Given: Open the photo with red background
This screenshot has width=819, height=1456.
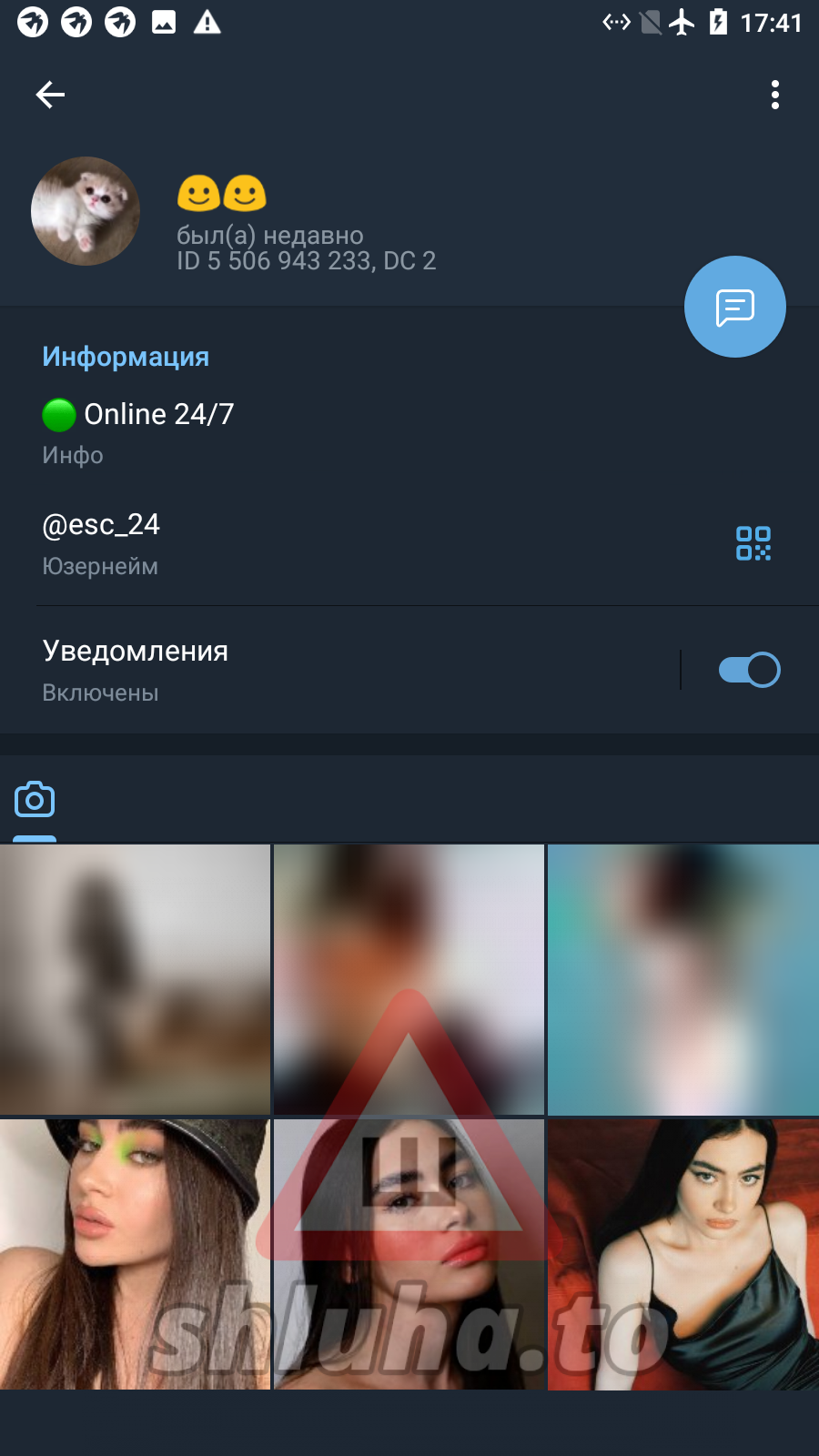Looking at the screenshot, I should point(682,1254).
